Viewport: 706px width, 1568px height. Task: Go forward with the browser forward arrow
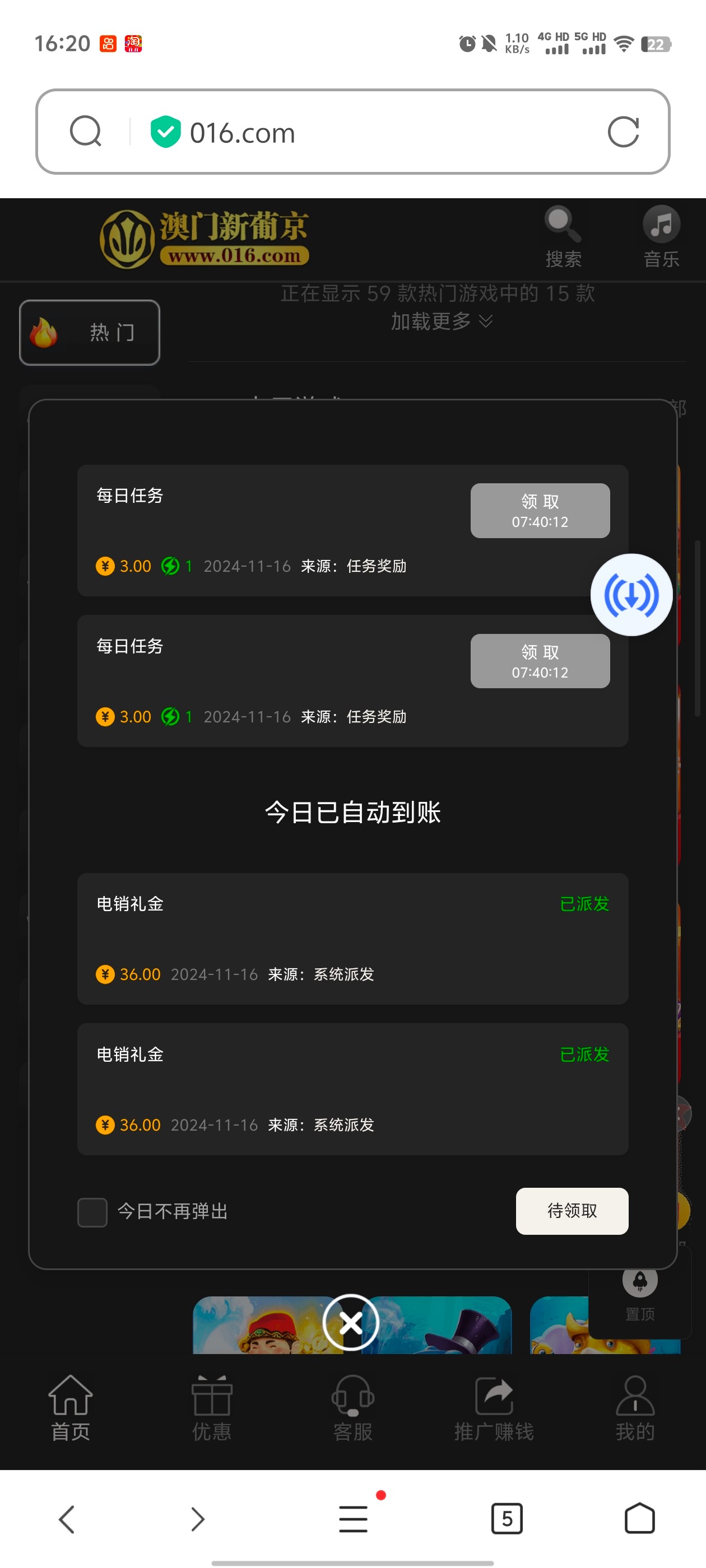[197, 1518]
